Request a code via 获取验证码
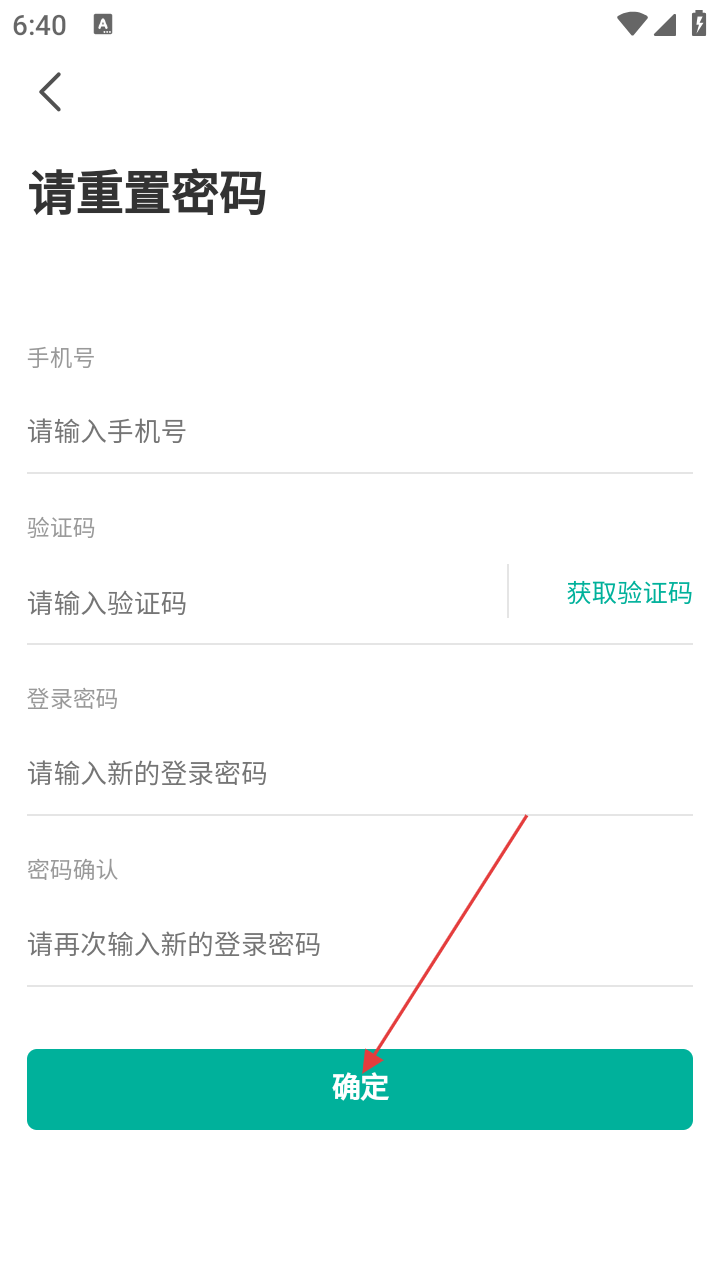720x1280 pixels. click(x=629, y=593)
